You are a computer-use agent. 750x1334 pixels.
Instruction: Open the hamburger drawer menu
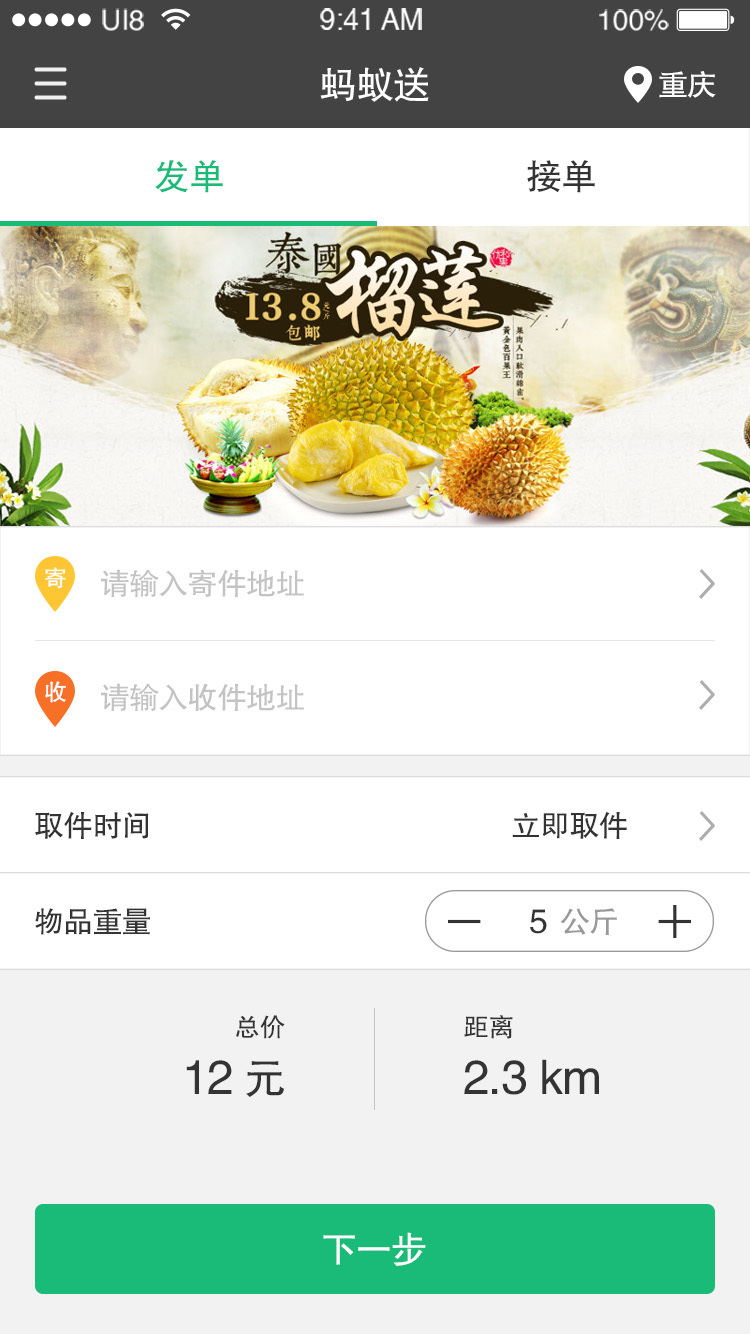pos(50,84)
